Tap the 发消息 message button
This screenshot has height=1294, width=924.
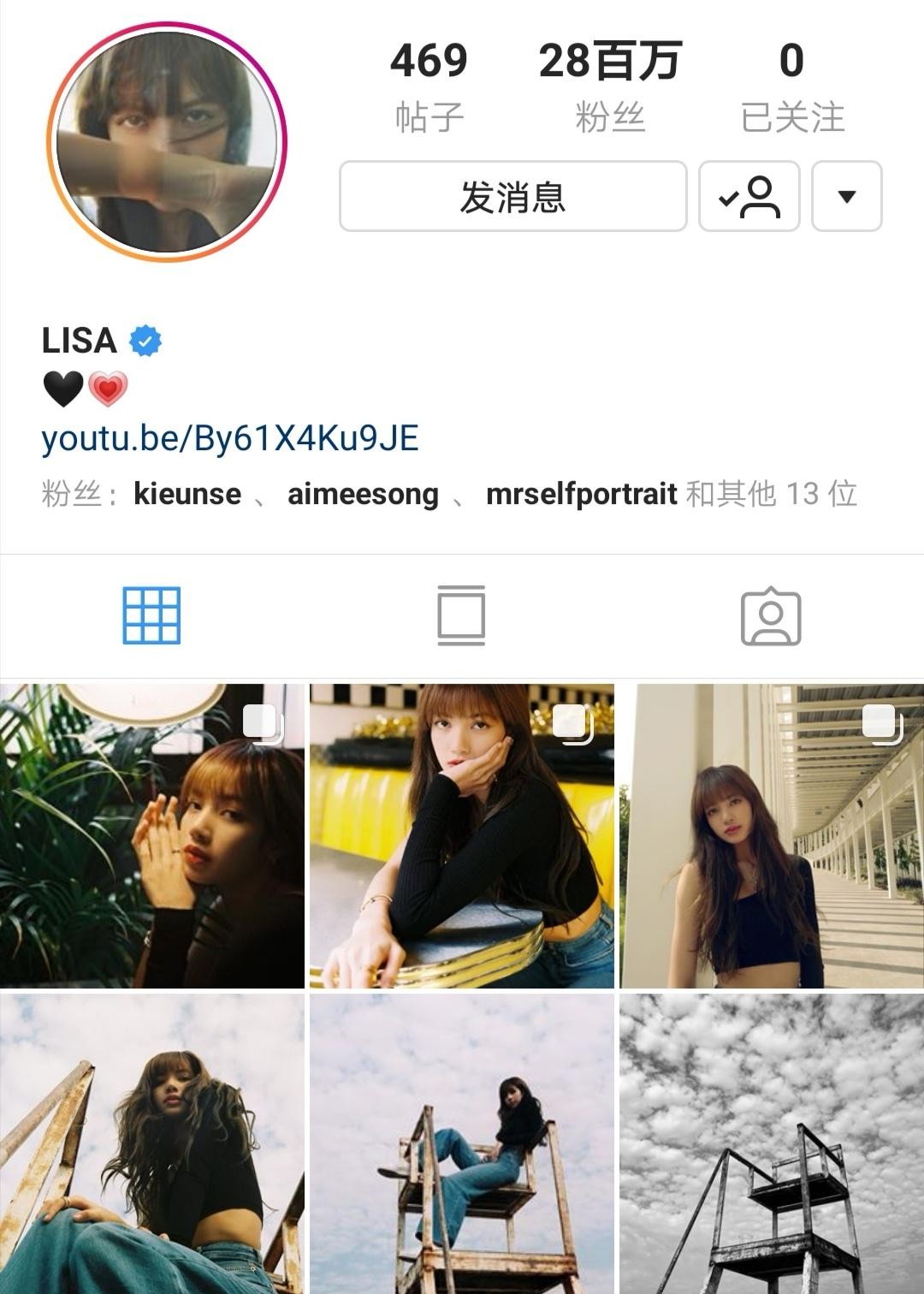click(512, 197)
